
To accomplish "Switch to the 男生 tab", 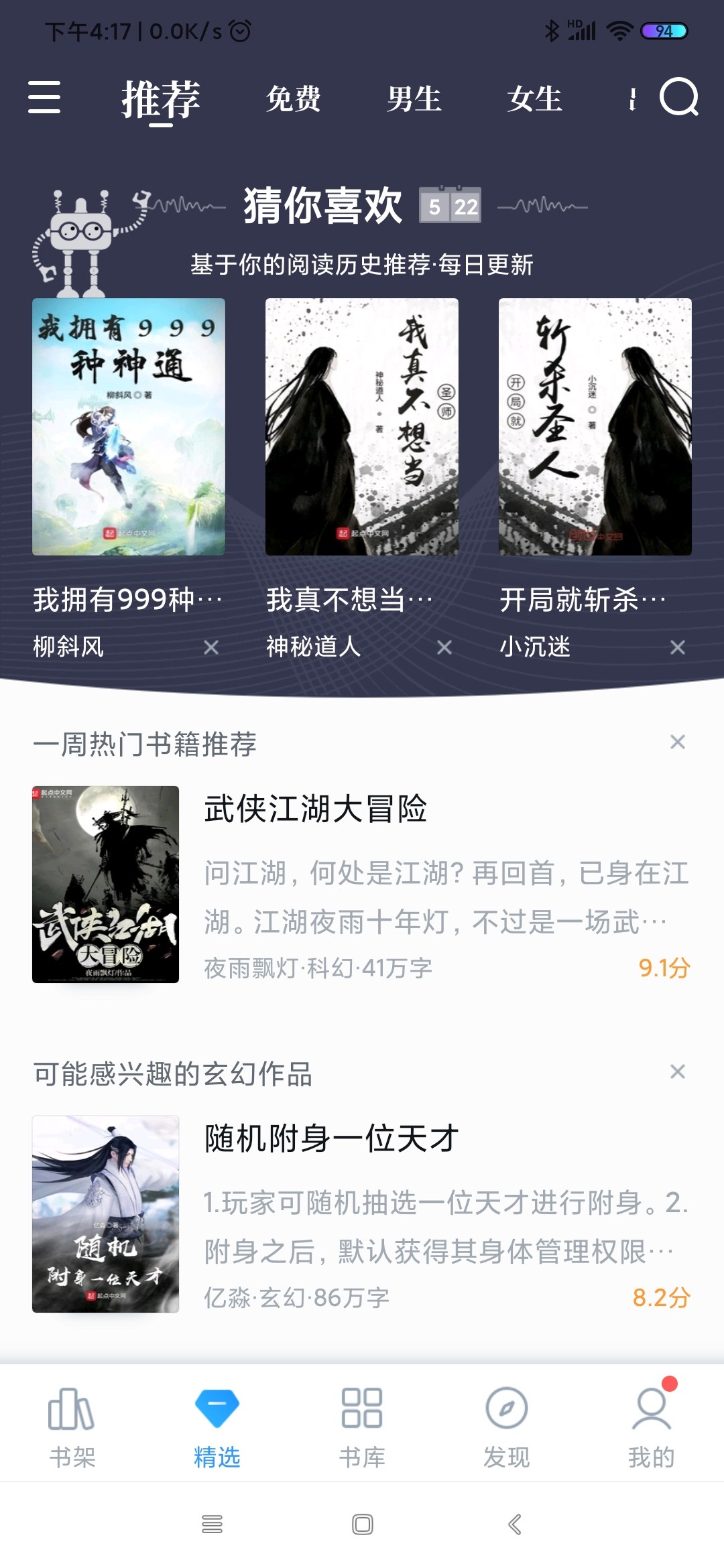I will tap(414, 99).
